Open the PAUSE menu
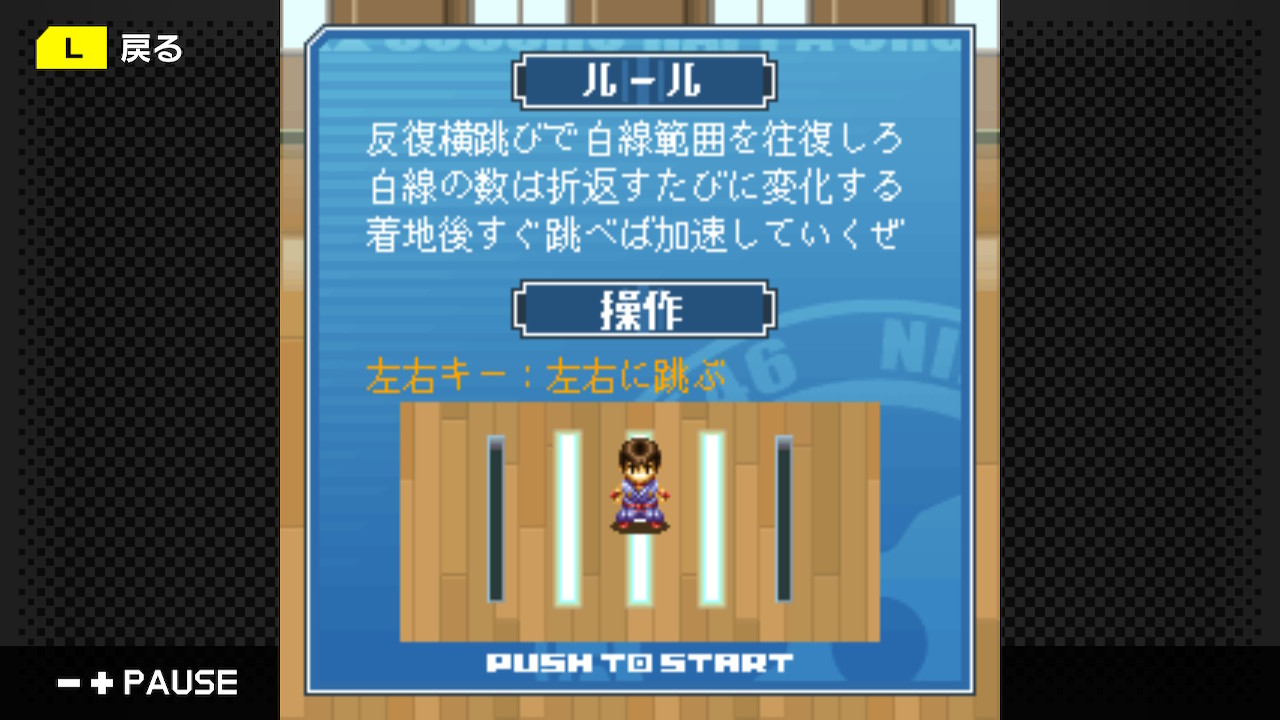 tap(148, 683)
